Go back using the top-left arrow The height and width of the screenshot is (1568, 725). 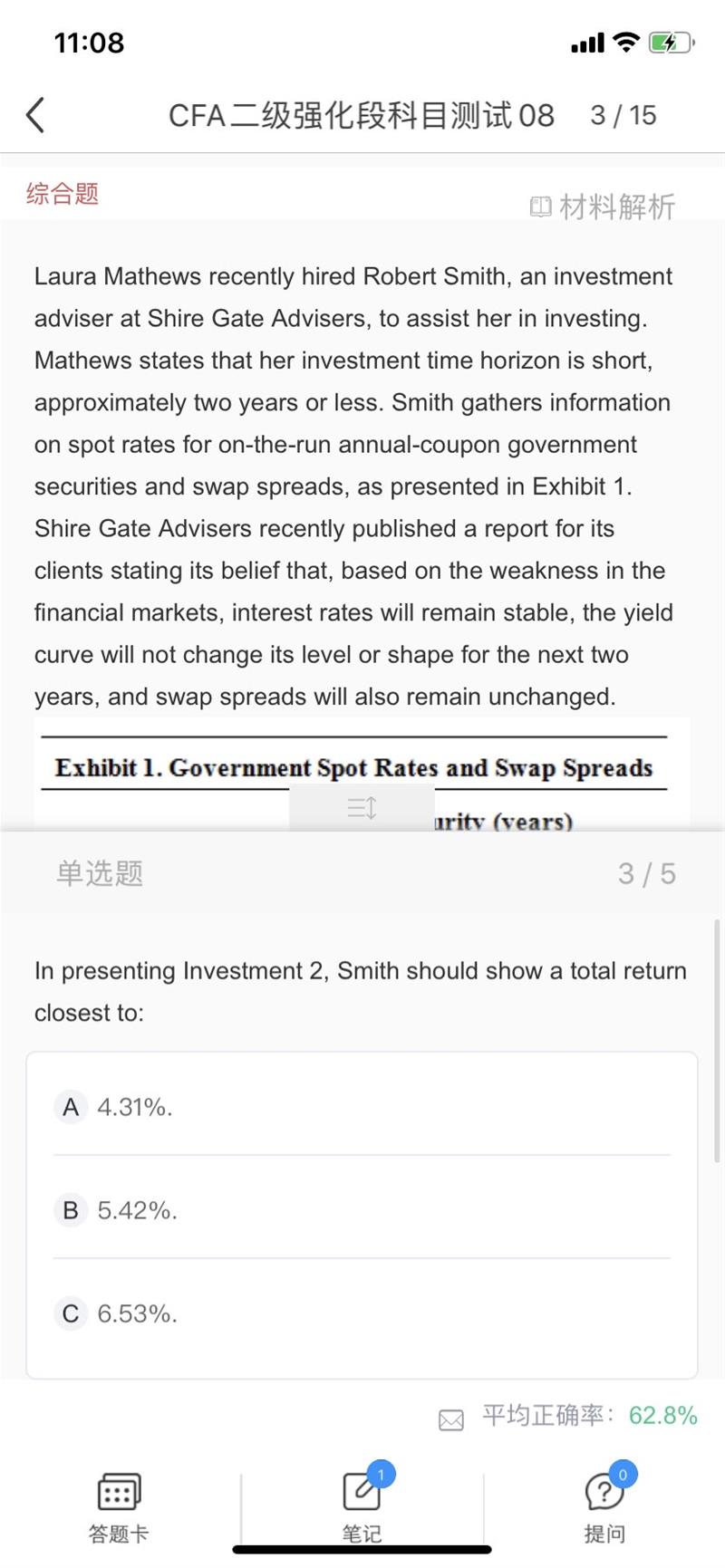[x=36, y=115]
